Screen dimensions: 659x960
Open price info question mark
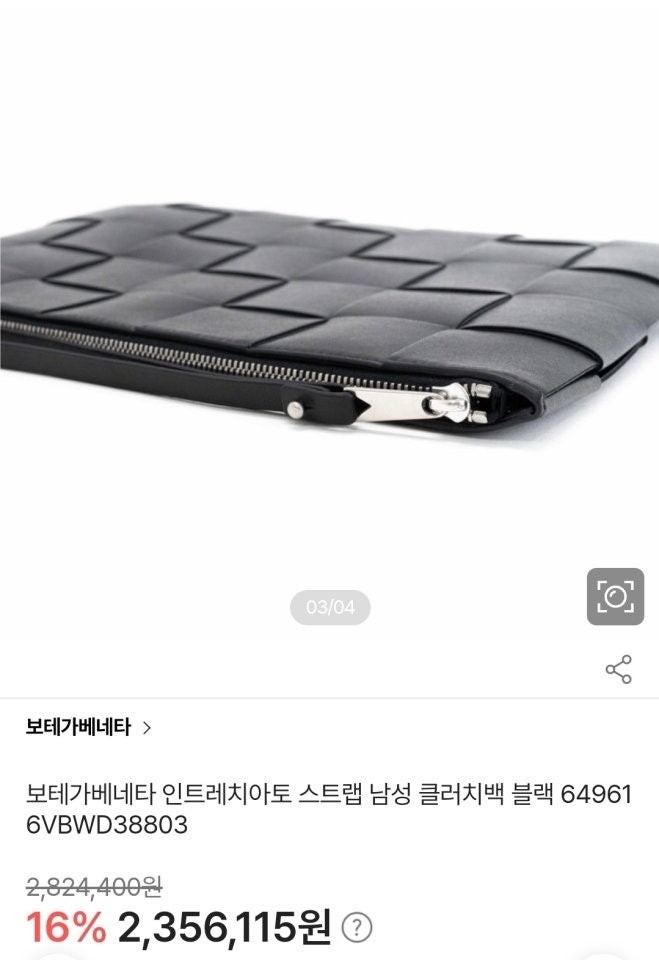tap(357, 928)
